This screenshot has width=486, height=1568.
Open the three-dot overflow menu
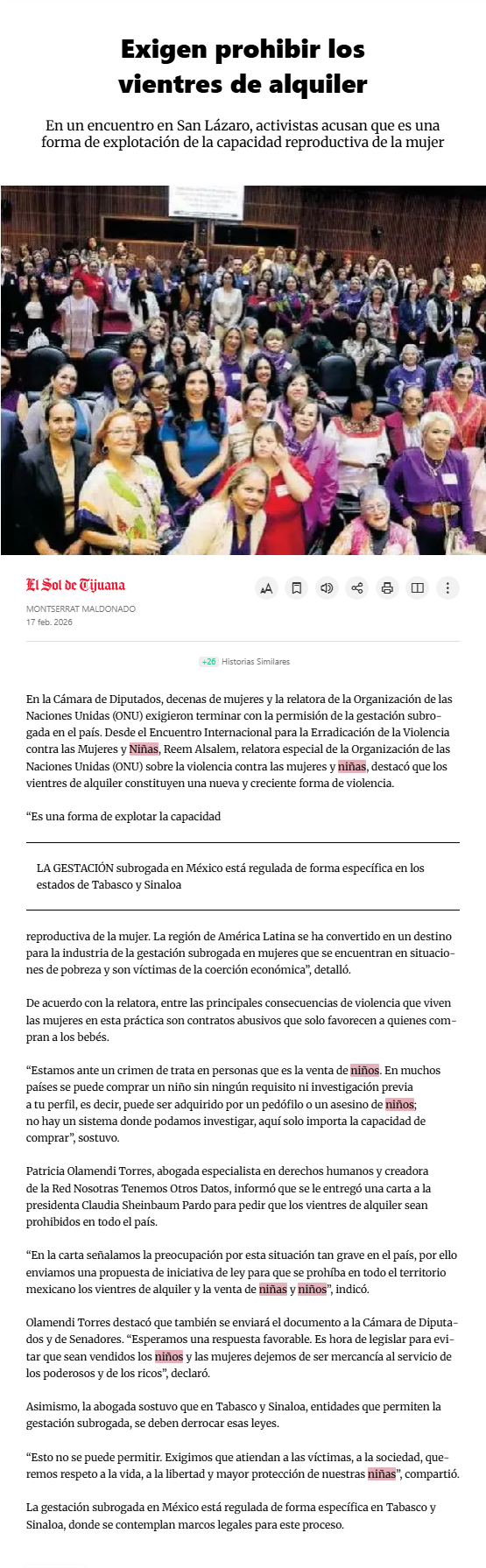point(447,588)
